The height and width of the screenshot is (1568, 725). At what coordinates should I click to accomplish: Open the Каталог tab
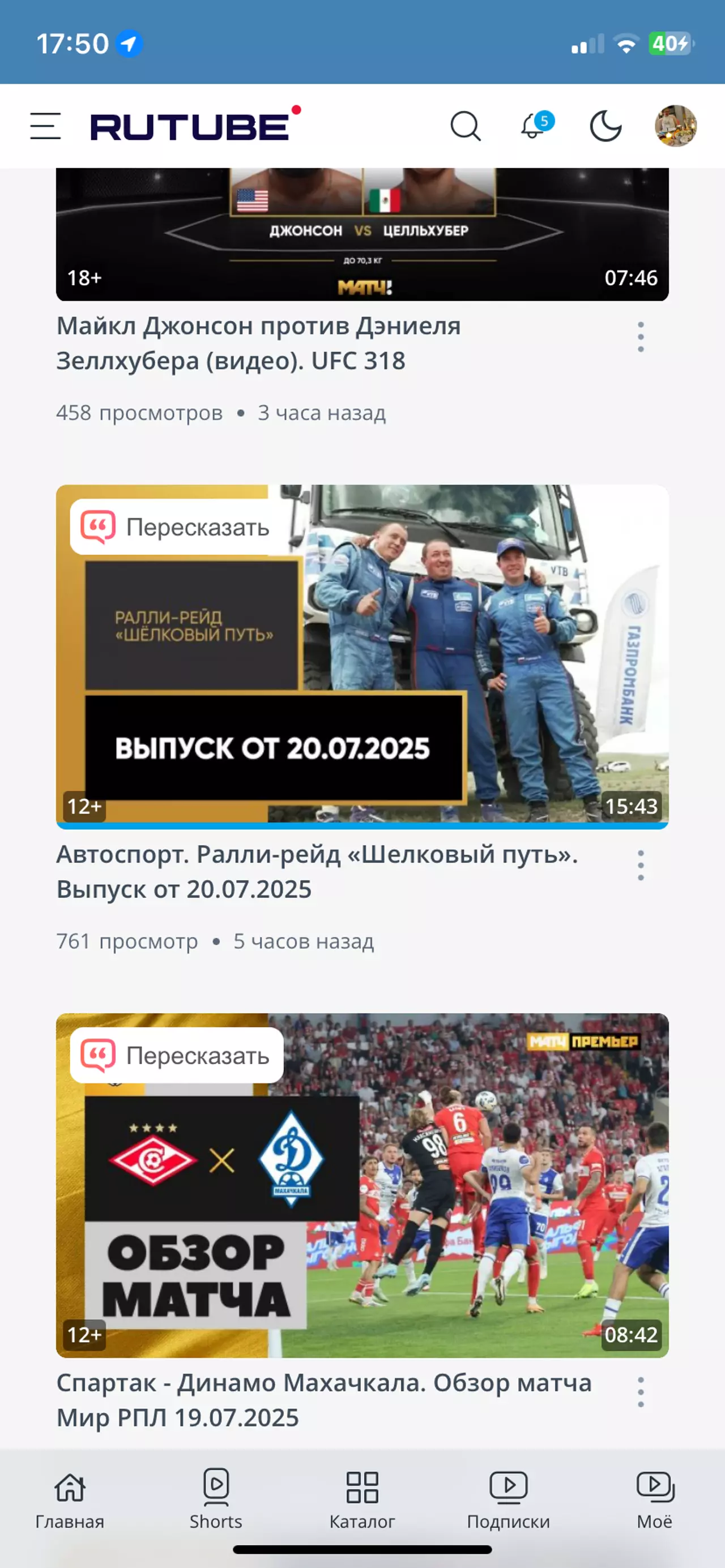click(362, 1500)
